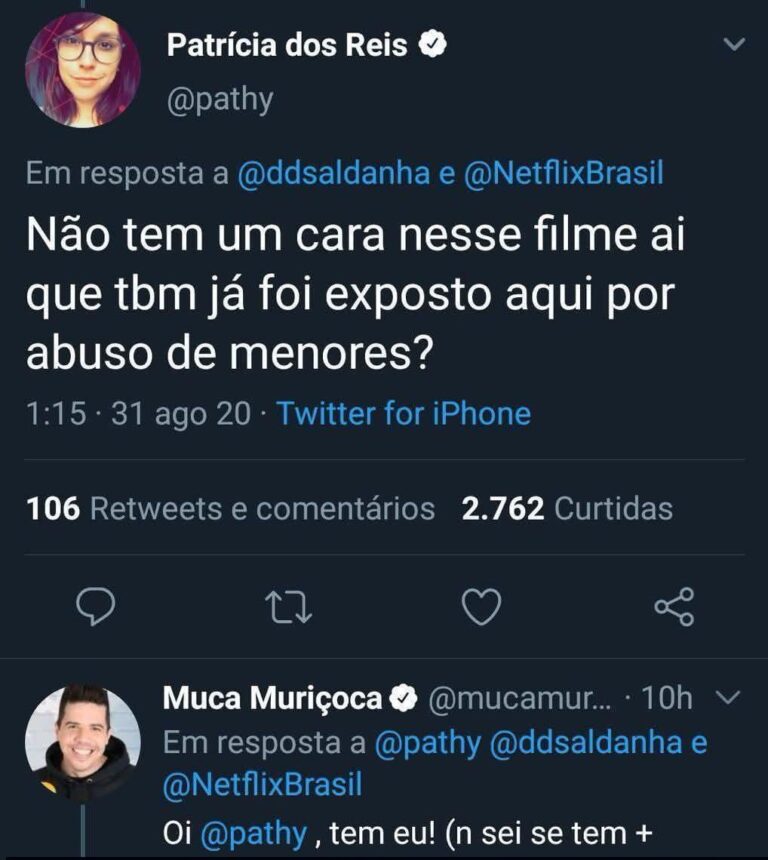Open the @NetflixBrasil mention in Patrícia's tweet
The width and height of the screenshot is (768, 860).
click(x=565, y=174)
